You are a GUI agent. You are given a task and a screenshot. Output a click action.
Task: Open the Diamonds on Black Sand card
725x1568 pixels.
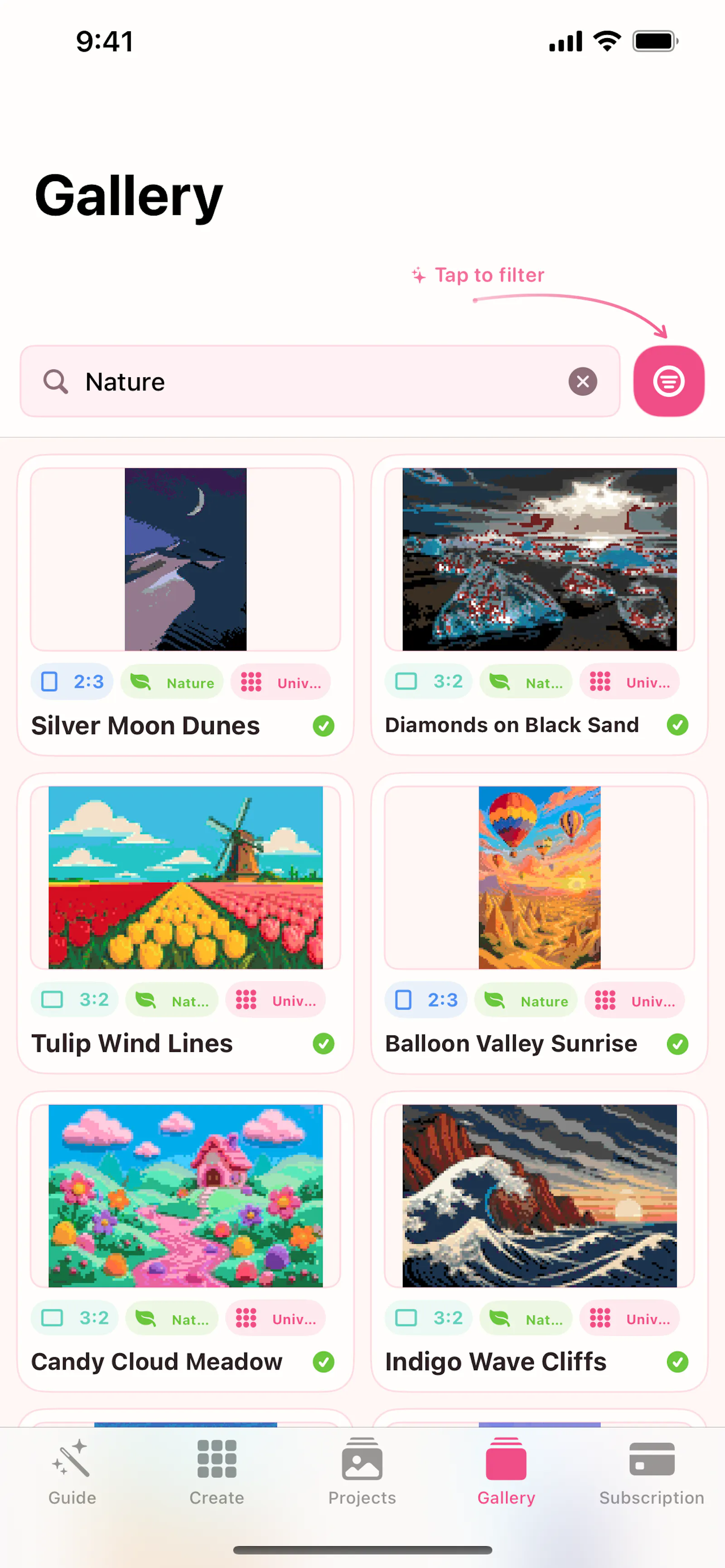click(x=539, y=605)
